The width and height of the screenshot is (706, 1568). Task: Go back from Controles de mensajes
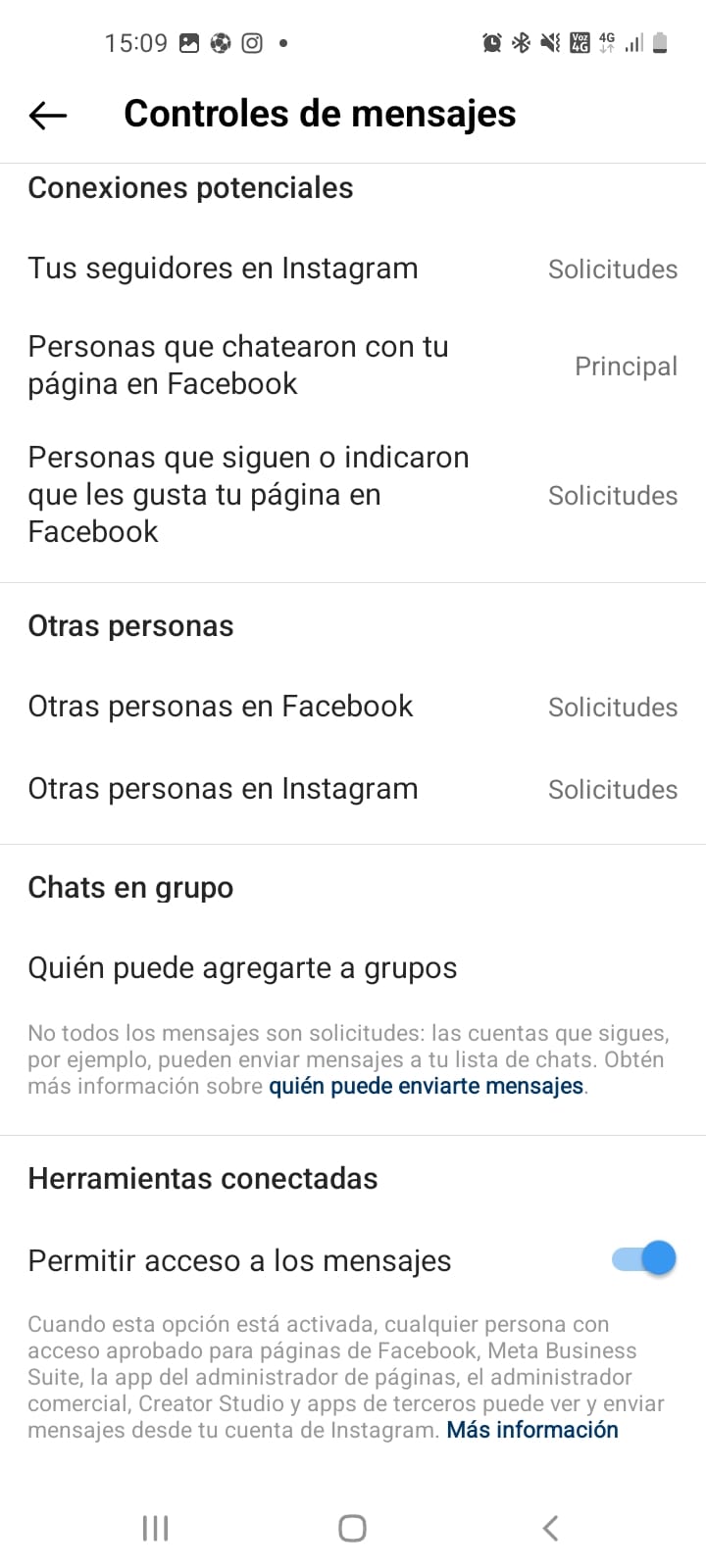[48, 116]
